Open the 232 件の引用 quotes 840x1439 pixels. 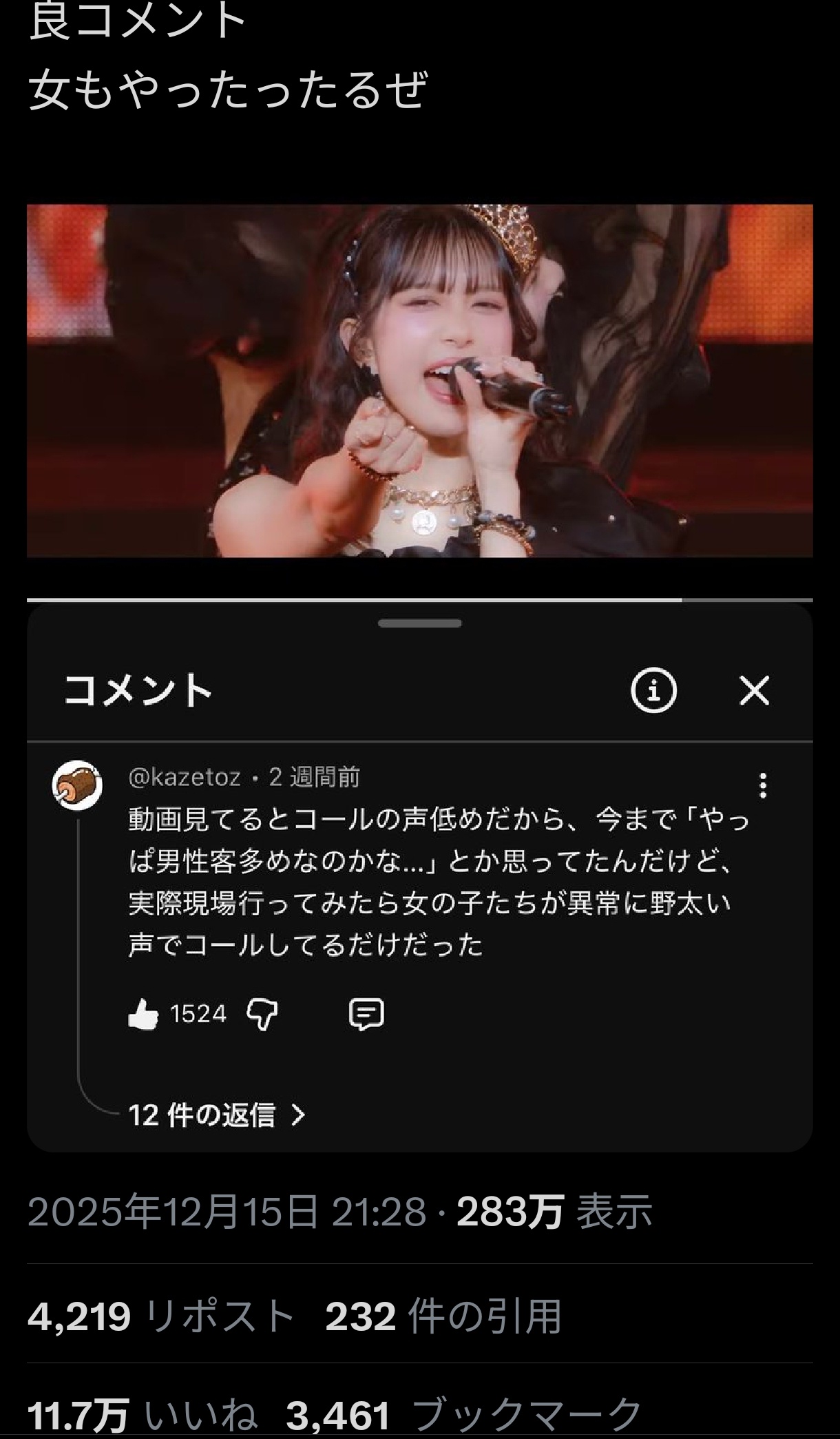pyautogui.click(x=443, y=1316)
